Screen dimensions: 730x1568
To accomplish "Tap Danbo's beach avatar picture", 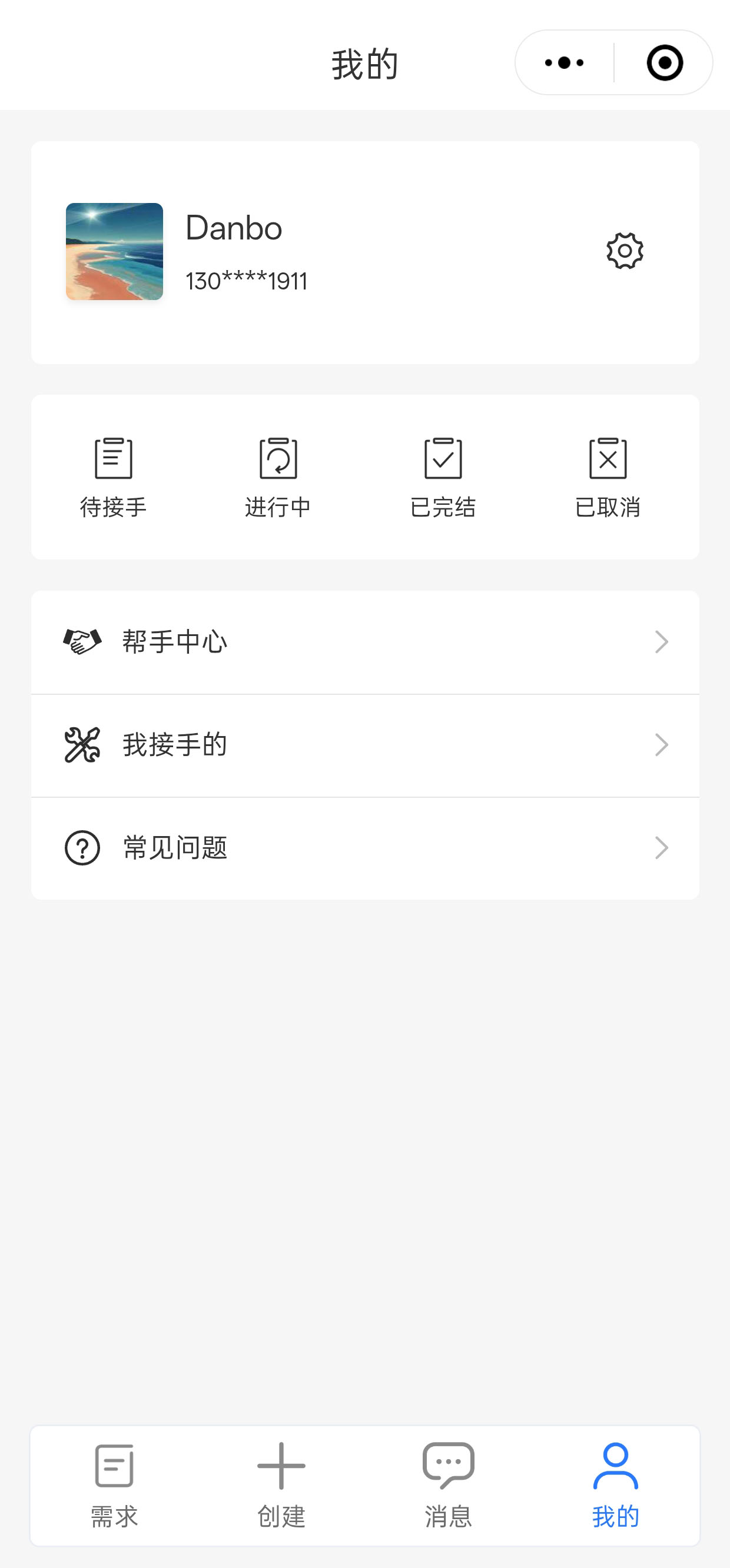I will (114, 251).
